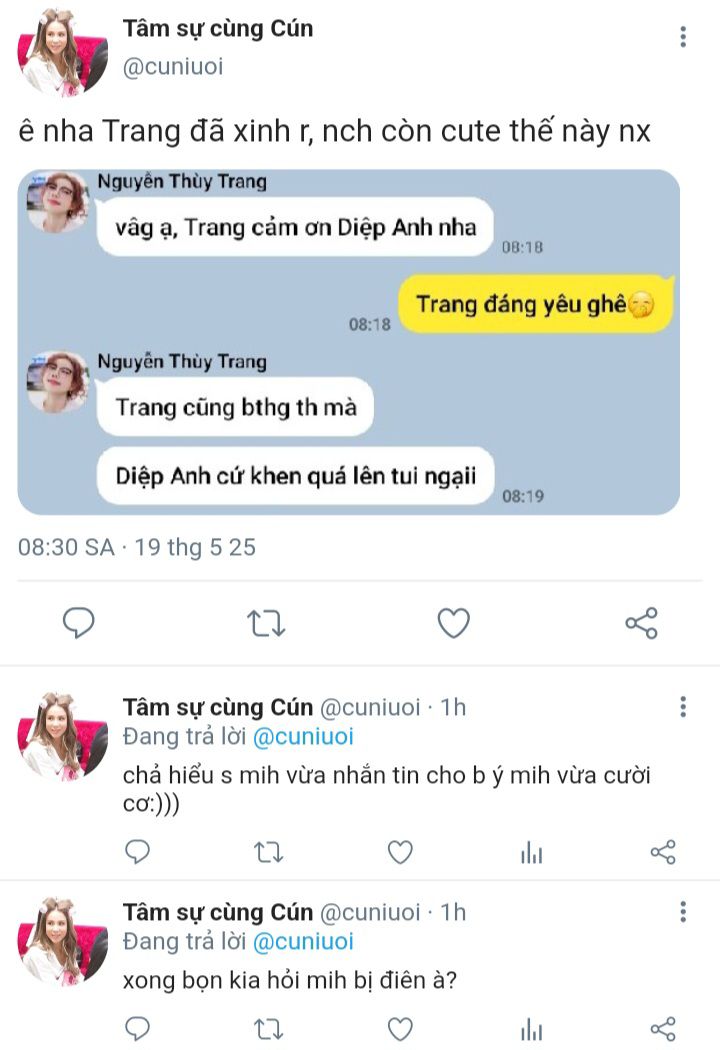The image size is (720, 1050).
Task: Comment on the "chả hiểu s mih" reply
Action: [138, 852]
